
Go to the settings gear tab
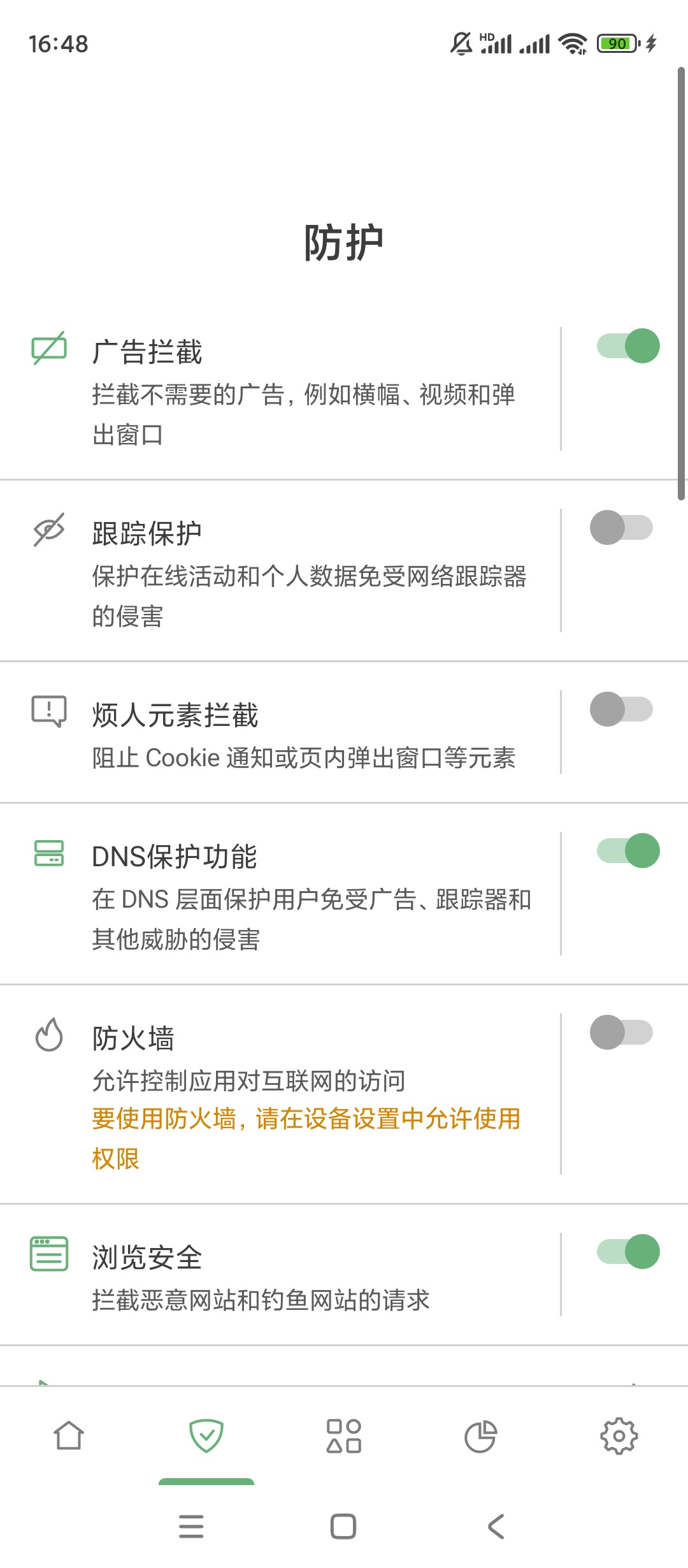point(619,1437)
